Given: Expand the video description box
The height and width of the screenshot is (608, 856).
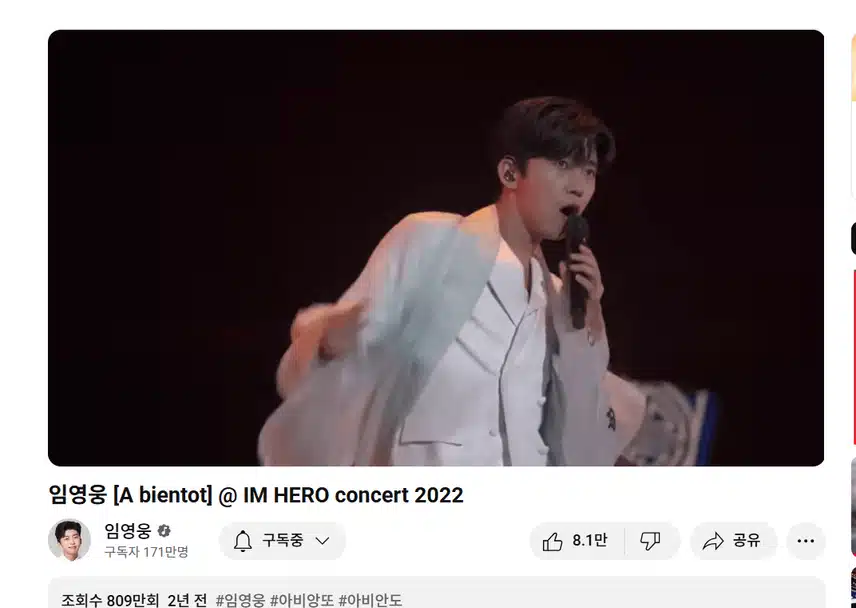Looking at the screenshot, I should point(600,596).
